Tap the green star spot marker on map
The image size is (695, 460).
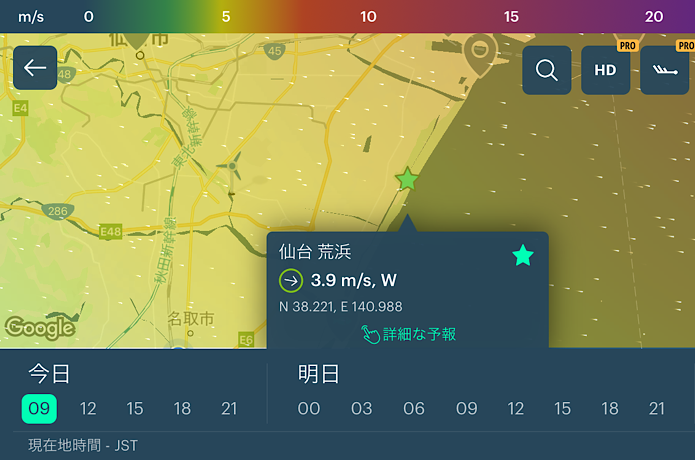[406, 179]
